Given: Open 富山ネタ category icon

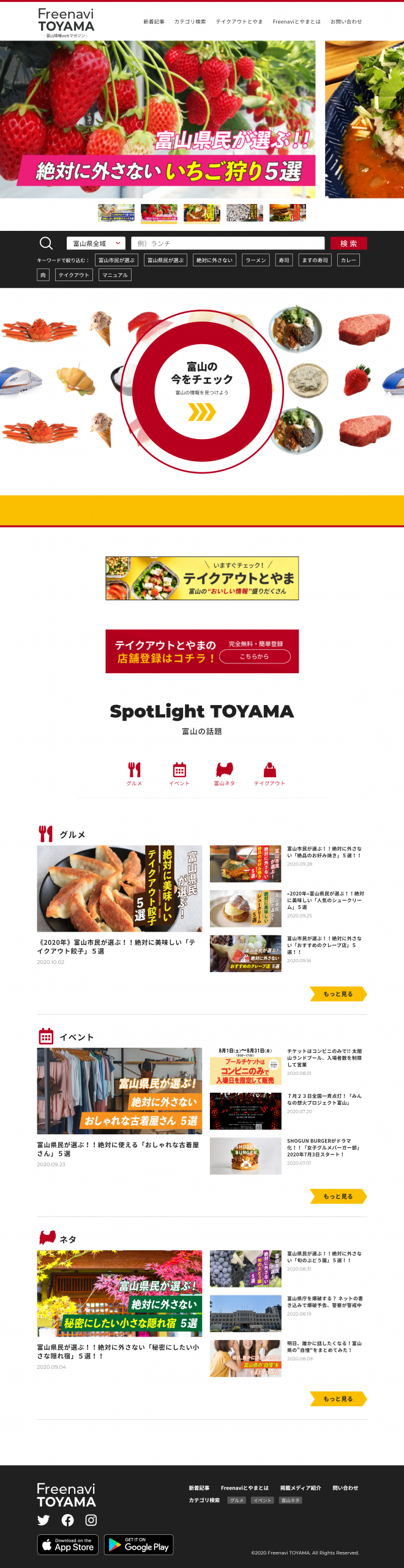Looking at the screenshot, I should [x=224, y=774].
